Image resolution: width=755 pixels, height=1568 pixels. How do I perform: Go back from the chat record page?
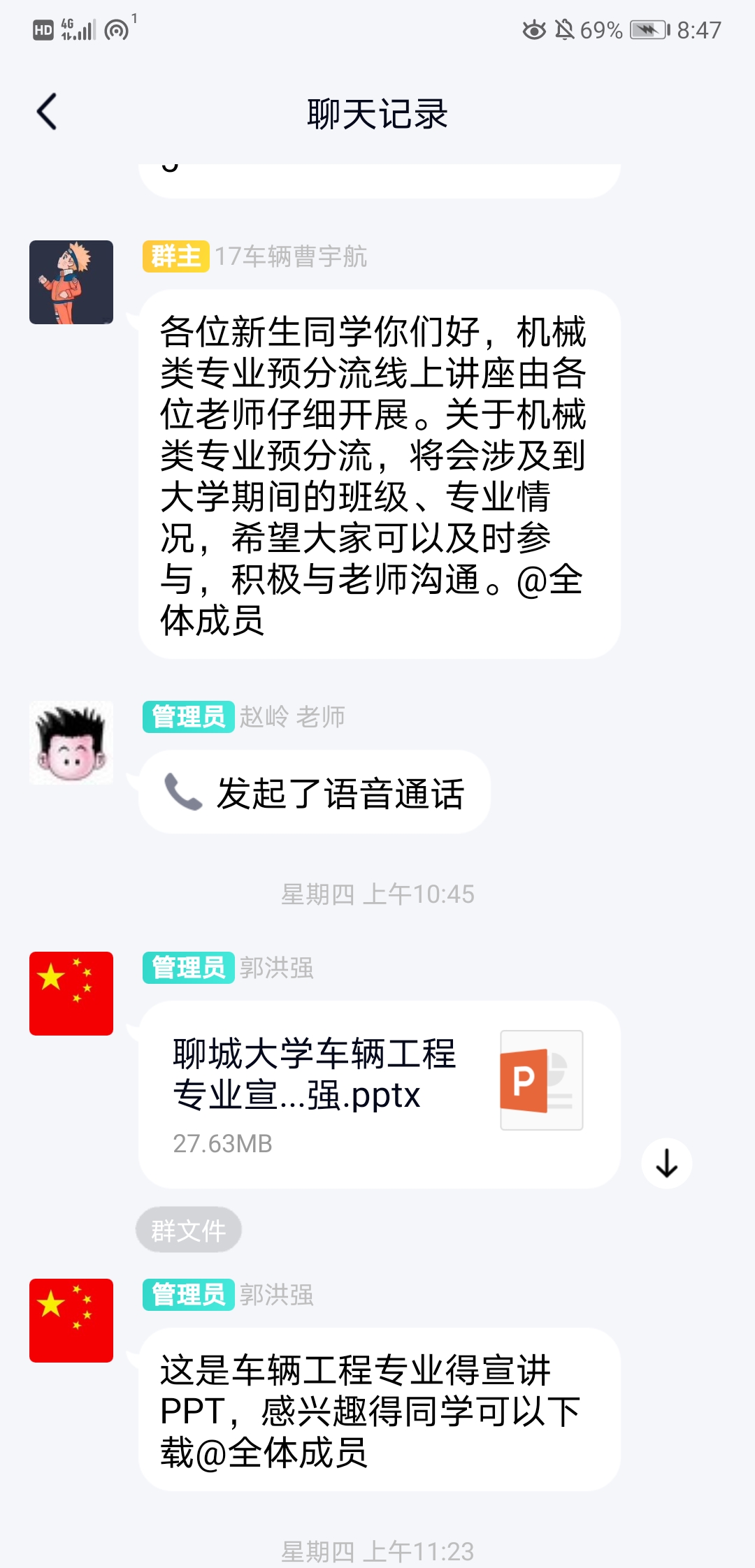point(47,112)
